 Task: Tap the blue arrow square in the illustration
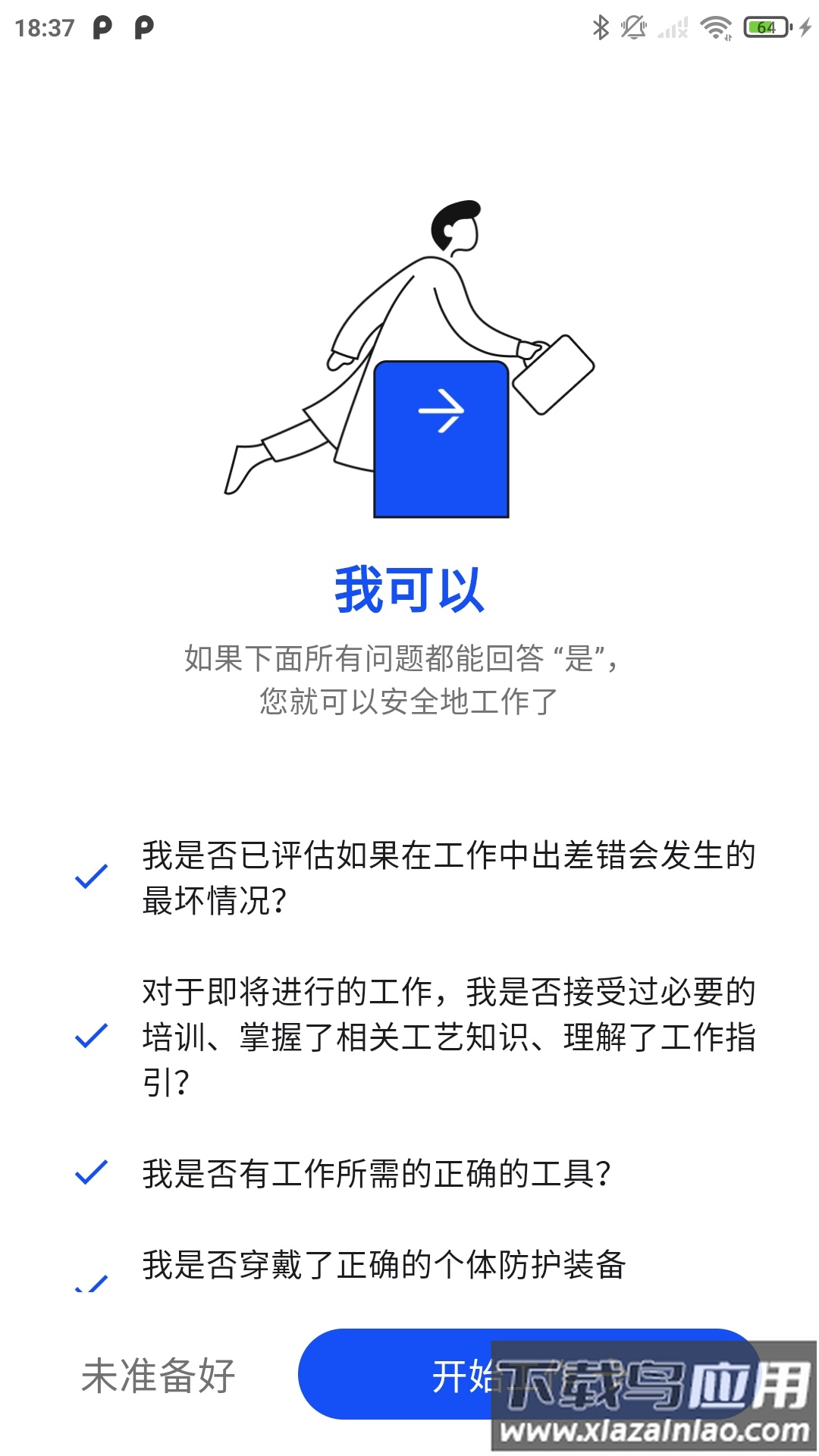click(x=440, y=440)
